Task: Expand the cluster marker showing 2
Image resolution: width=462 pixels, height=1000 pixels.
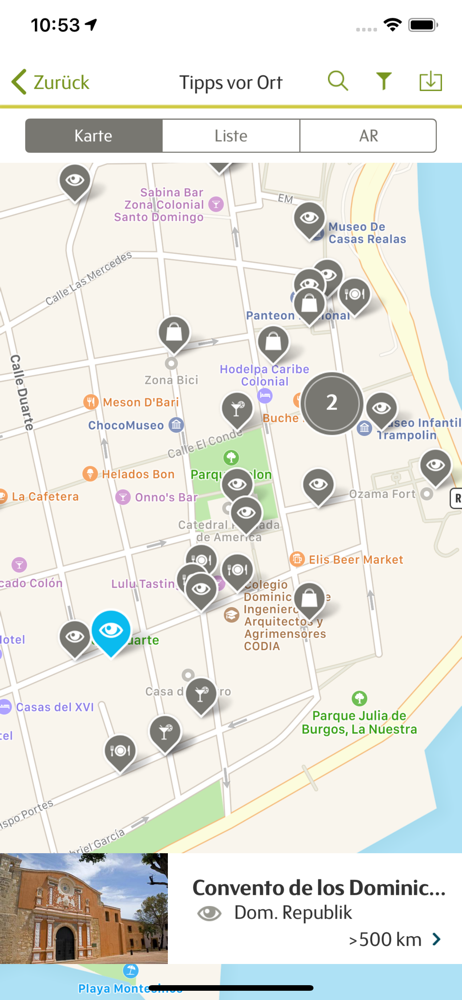Action: [x=332, y=403]
